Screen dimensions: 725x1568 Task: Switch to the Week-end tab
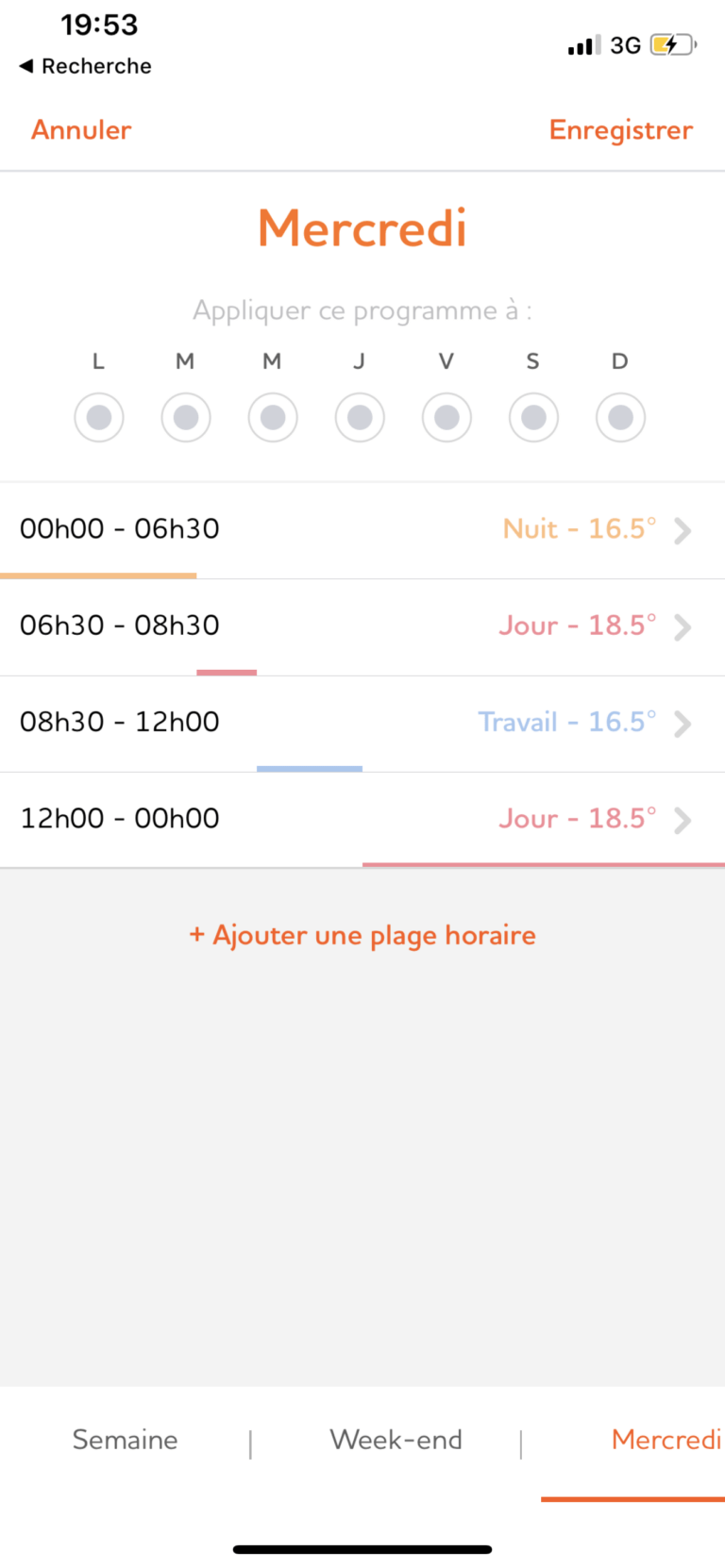click(x=396, y=1440)
